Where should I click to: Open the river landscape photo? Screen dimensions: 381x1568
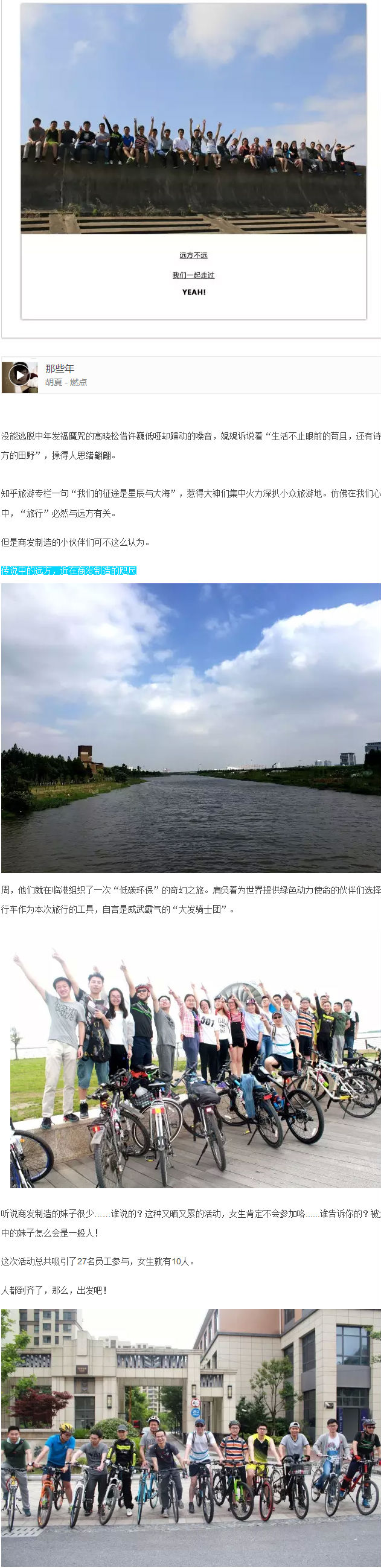(x=191, y=728)
